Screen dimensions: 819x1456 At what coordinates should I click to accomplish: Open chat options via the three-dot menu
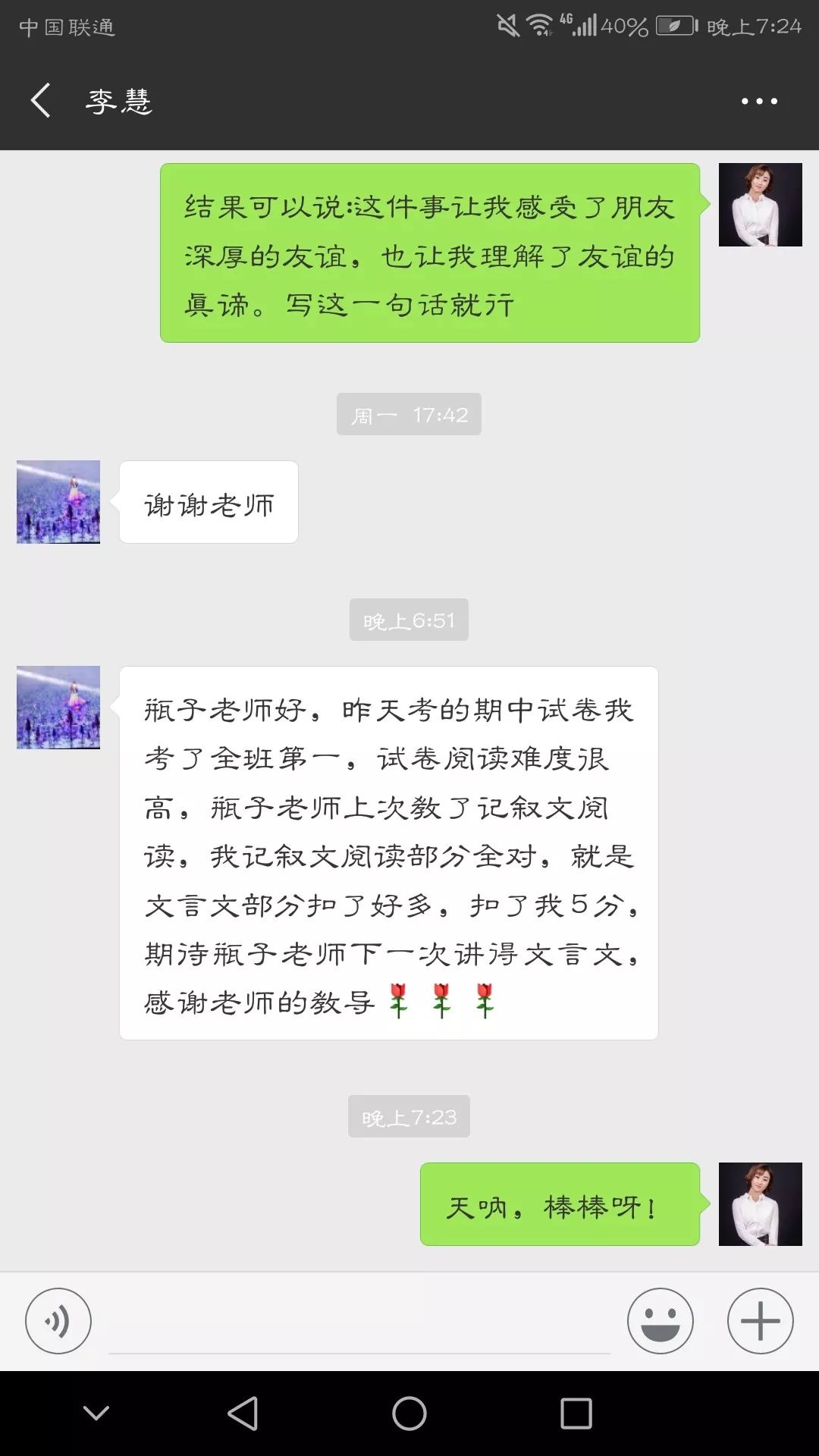[758, 100]
